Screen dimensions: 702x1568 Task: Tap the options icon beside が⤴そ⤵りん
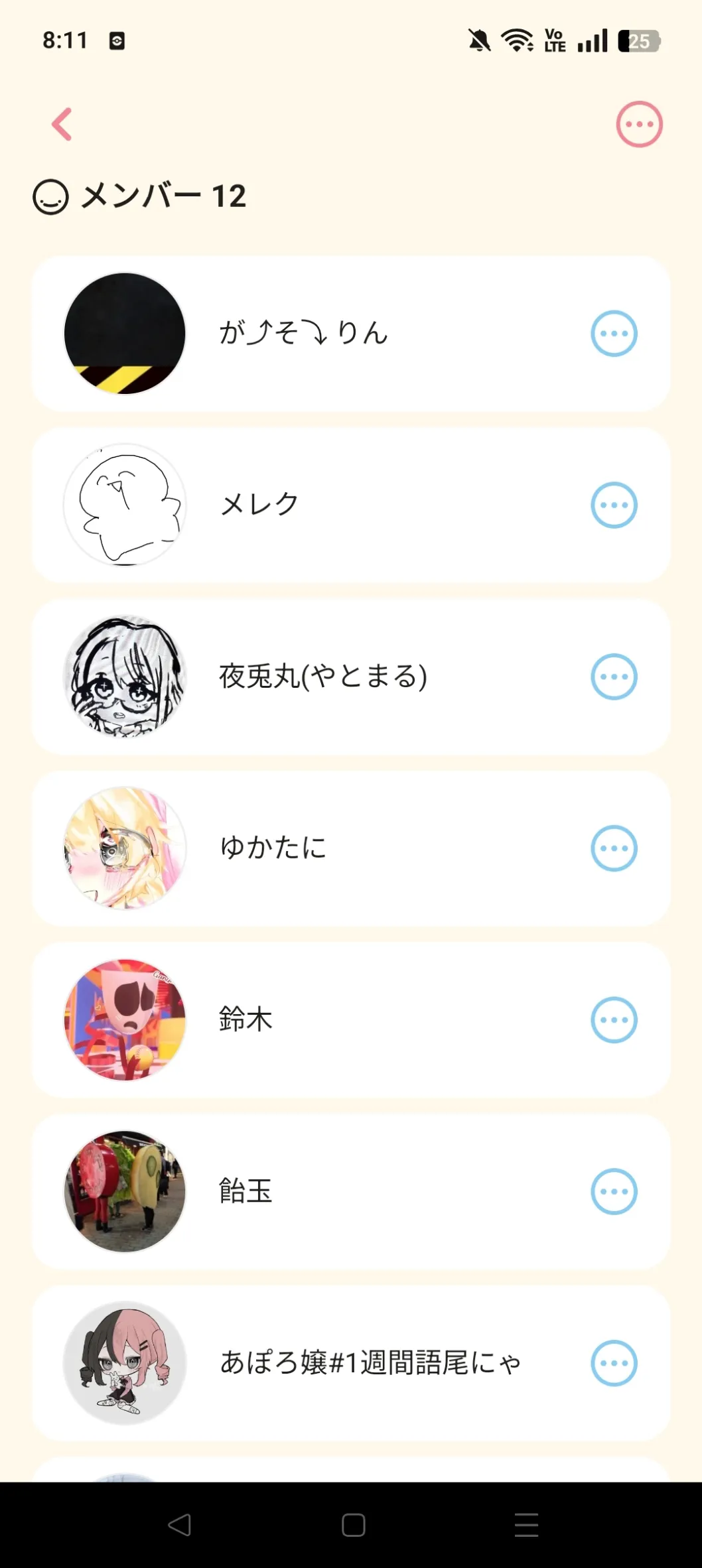coord(614,334)
